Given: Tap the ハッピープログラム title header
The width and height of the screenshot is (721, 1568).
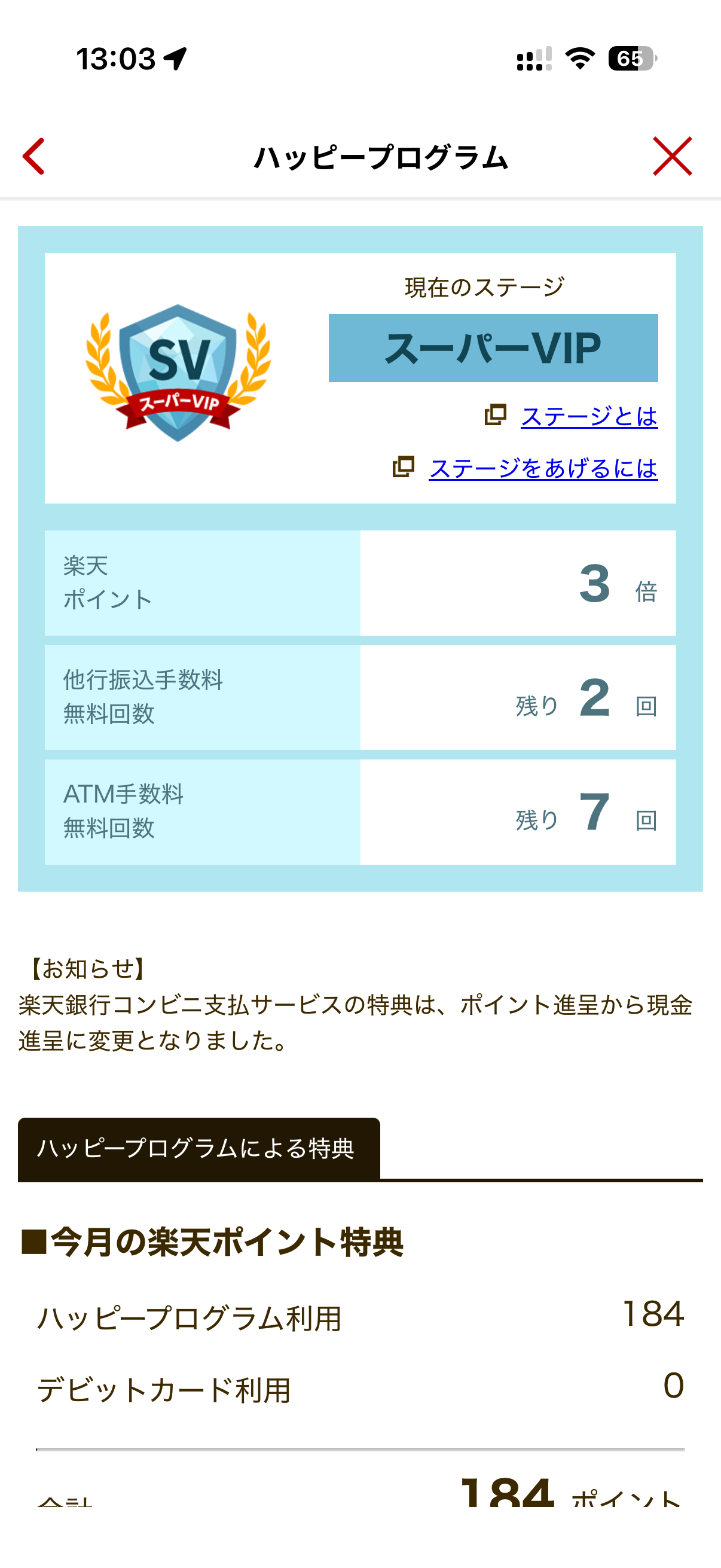Looking at the screenshot, I should (380, 155).
